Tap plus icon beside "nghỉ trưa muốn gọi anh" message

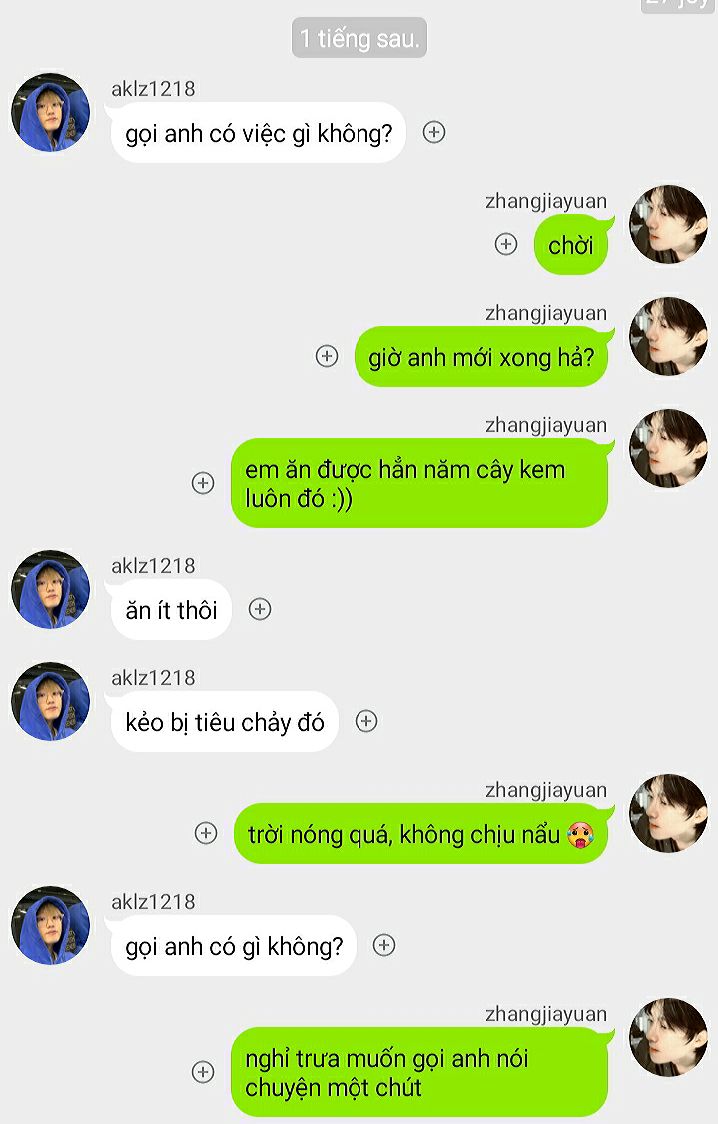point(203,1072)
